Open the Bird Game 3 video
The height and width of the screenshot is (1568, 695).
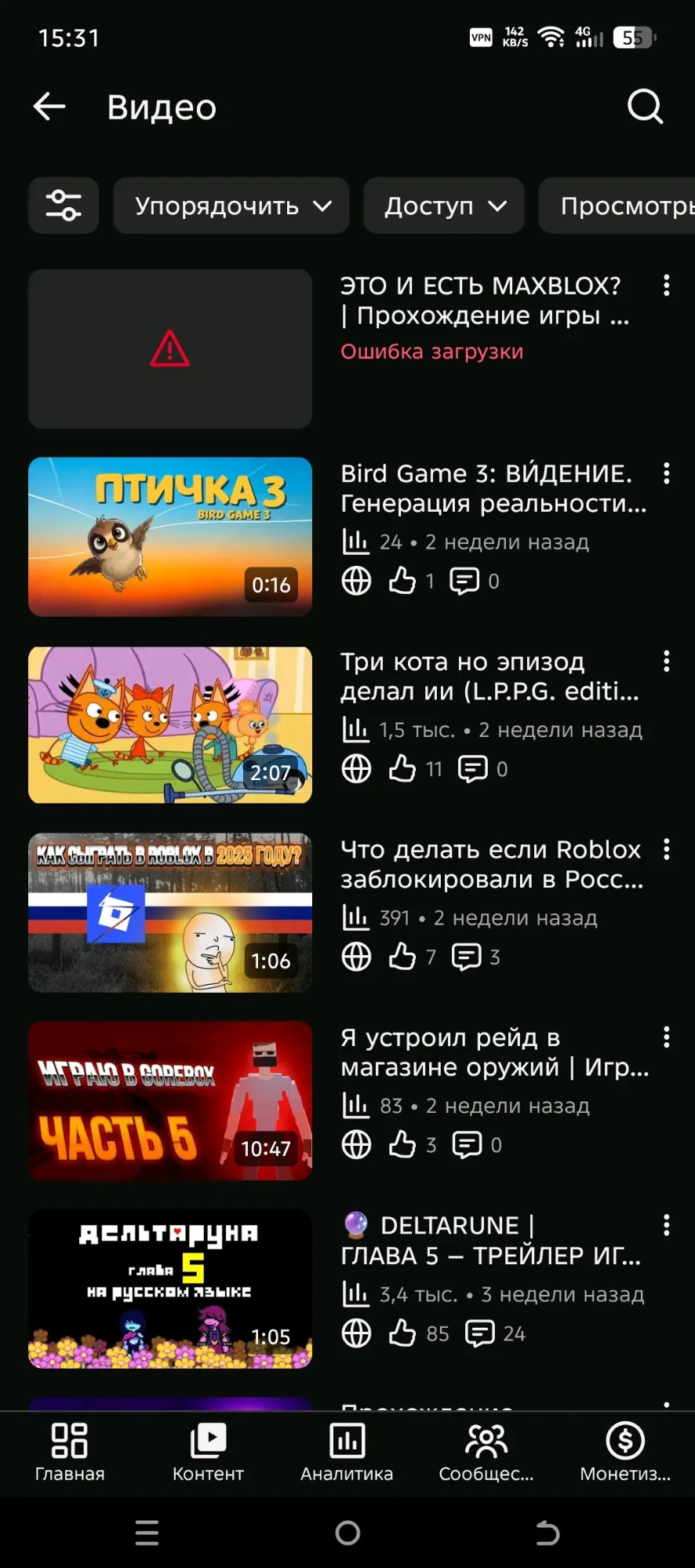pyautogui.click(x=170, y=537)
